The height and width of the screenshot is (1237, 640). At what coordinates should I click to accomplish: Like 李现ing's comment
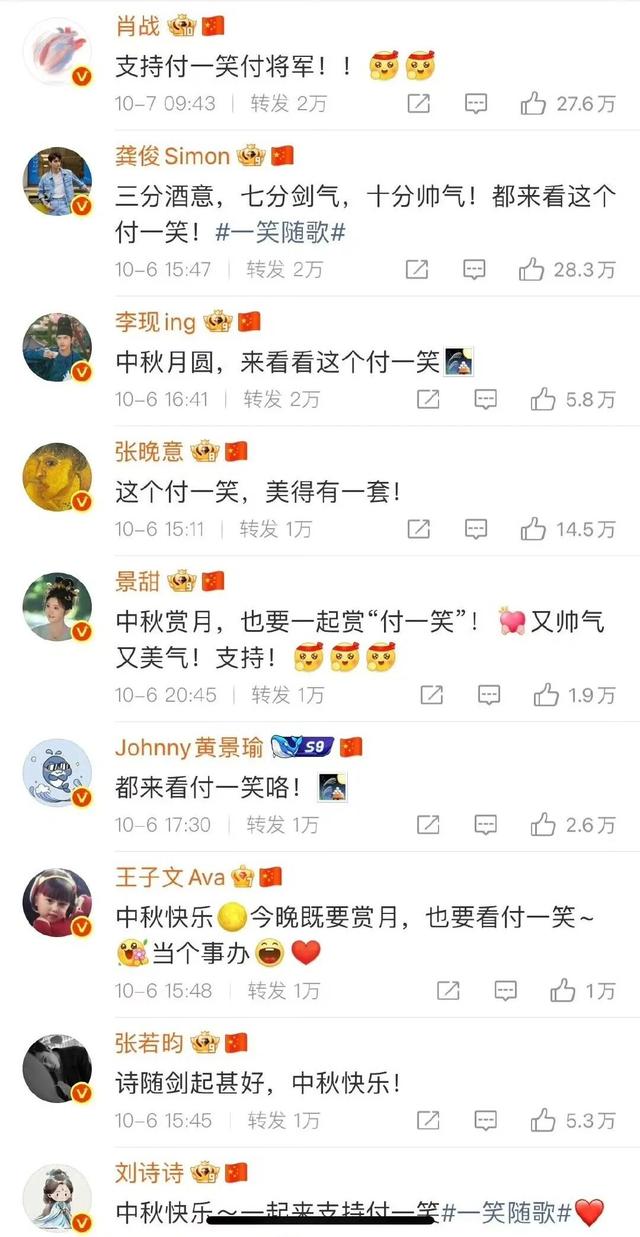543,399
